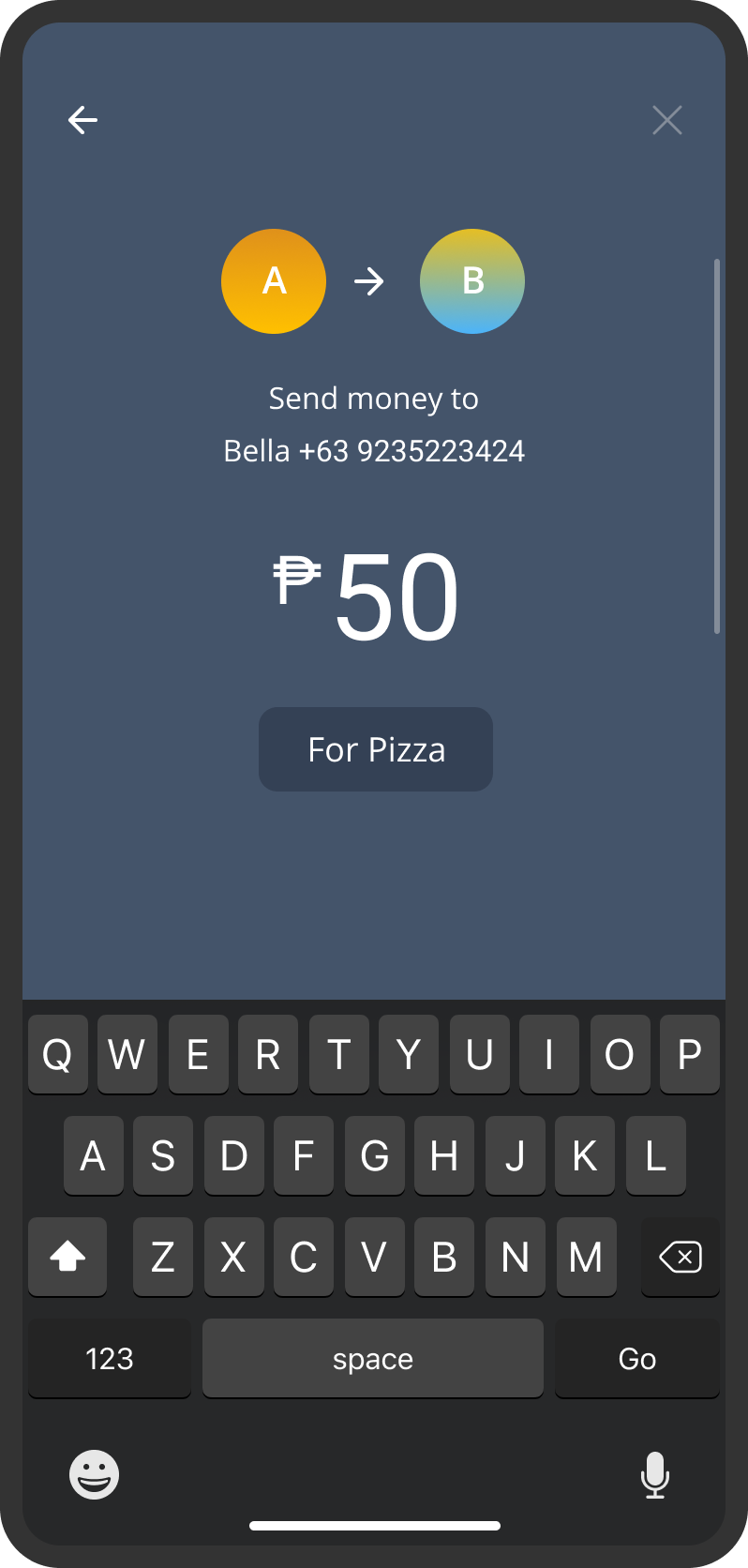Screen dimensions: 748x1568
Task: Tap the space bar
Action: (372, 1358)
